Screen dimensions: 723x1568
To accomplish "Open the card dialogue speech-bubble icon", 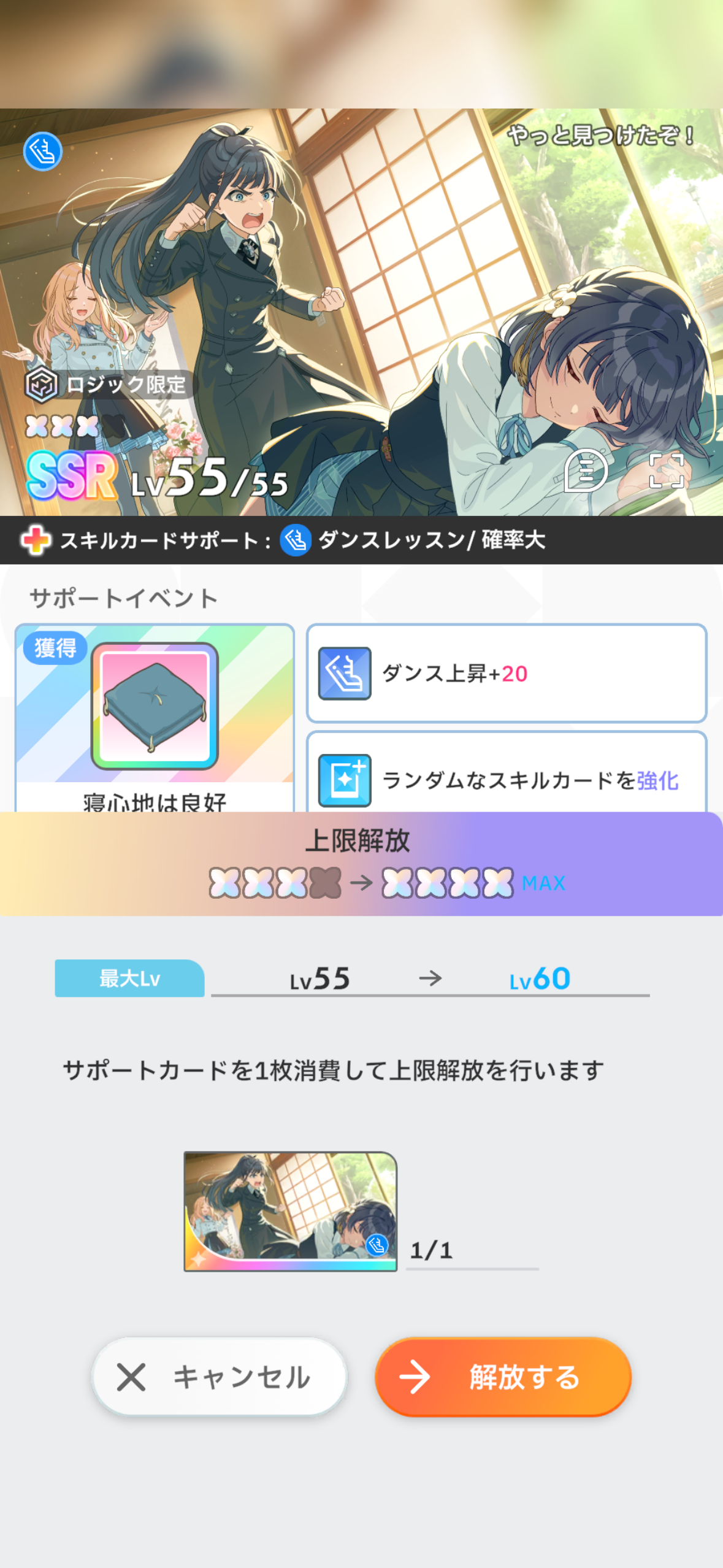I will point(586,471).
